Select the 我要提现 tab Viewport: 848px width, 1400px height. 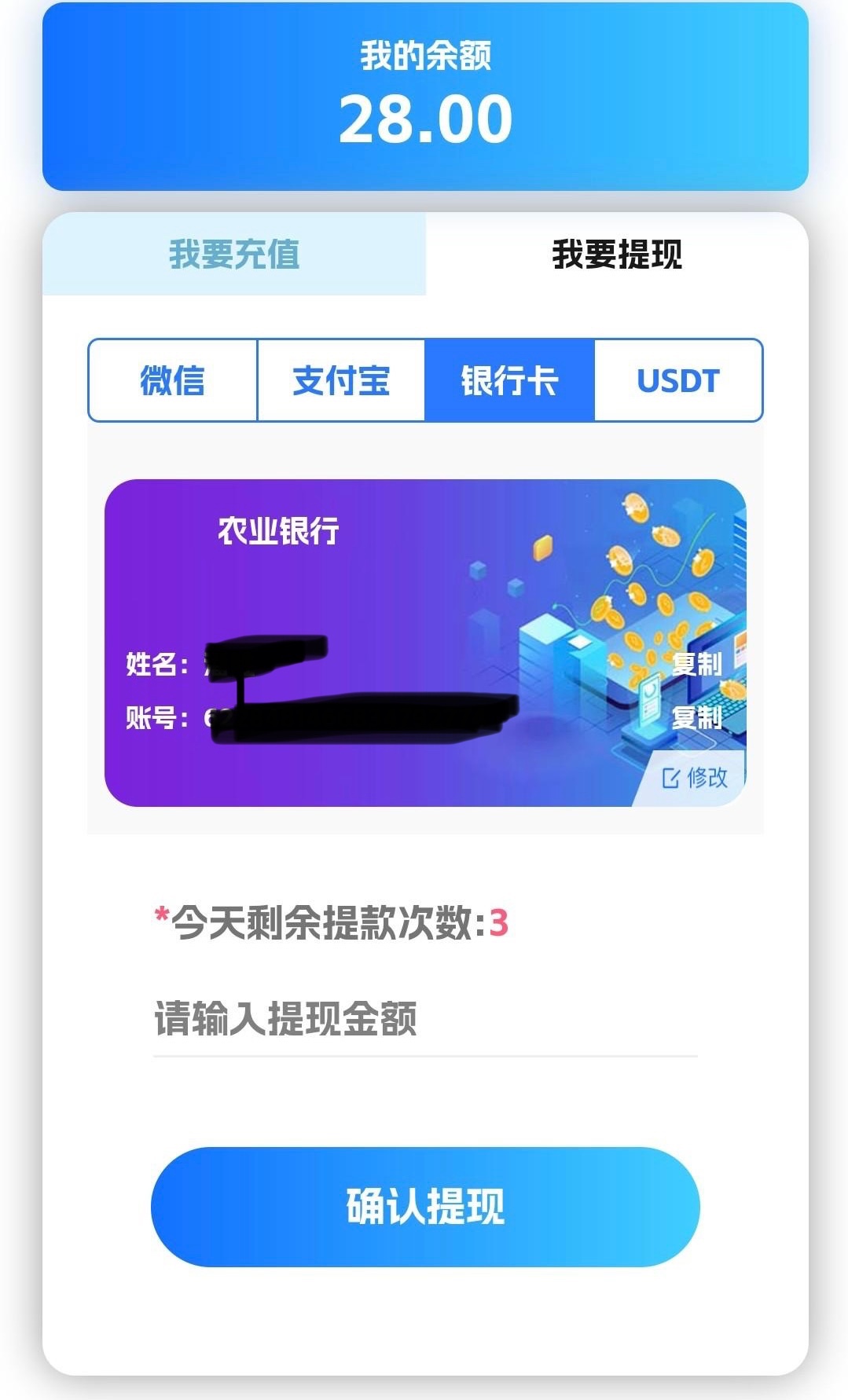617,255
